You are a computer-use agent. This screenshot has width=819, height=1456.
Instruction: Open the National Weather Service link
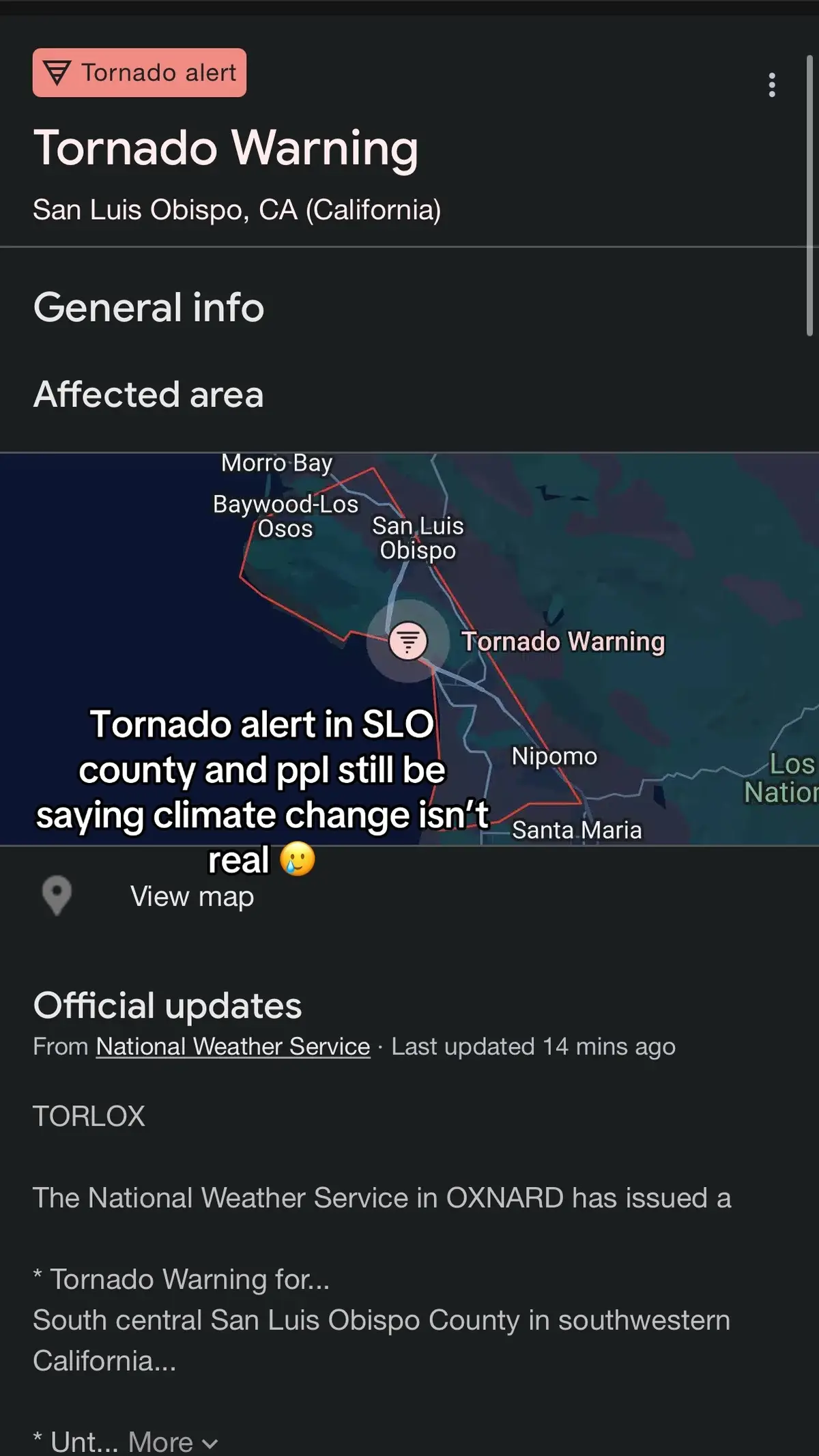pos(231,1046)
